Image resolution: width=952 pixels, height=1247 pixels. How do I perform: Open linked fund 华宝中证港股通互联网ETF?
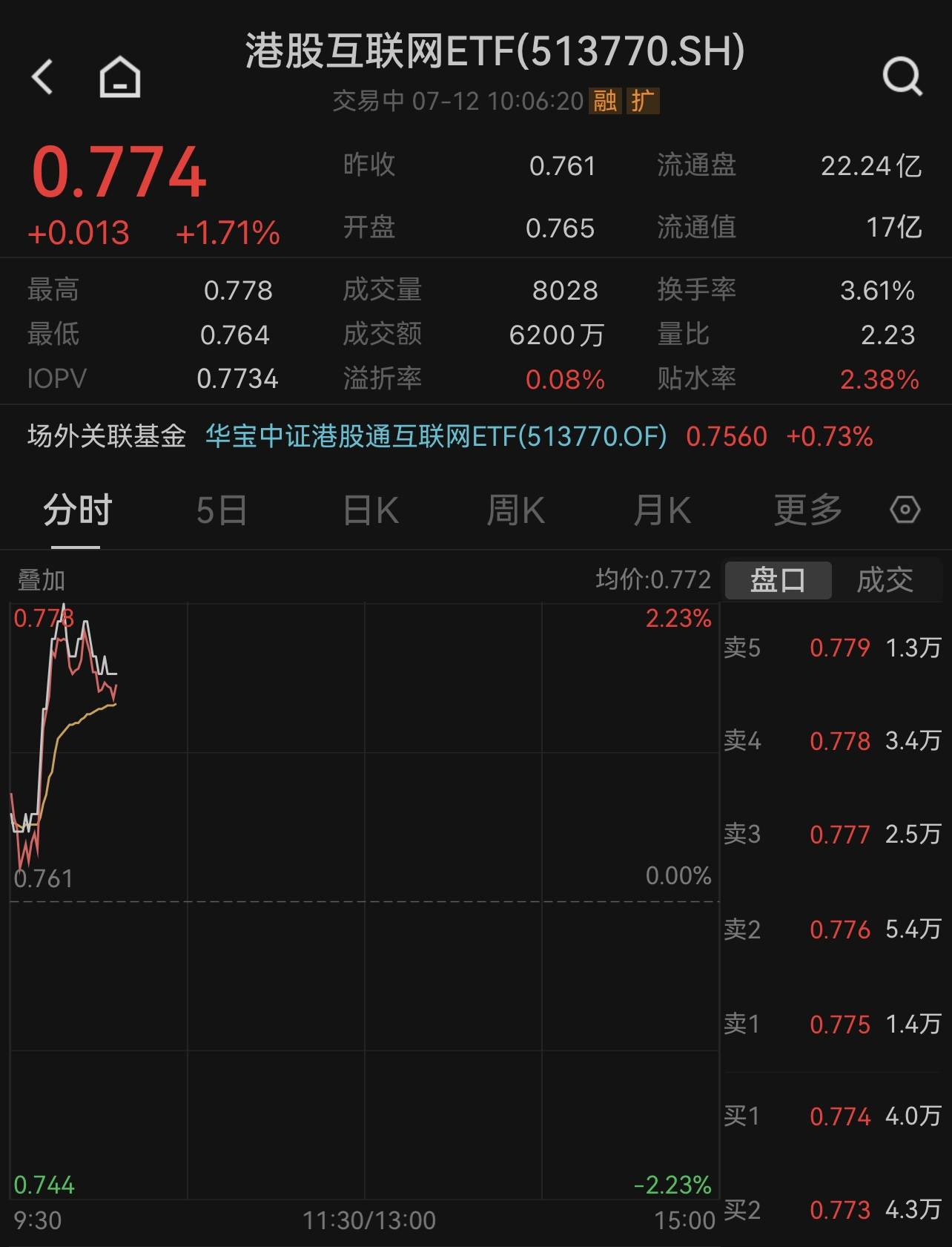[x=436, y=436]
